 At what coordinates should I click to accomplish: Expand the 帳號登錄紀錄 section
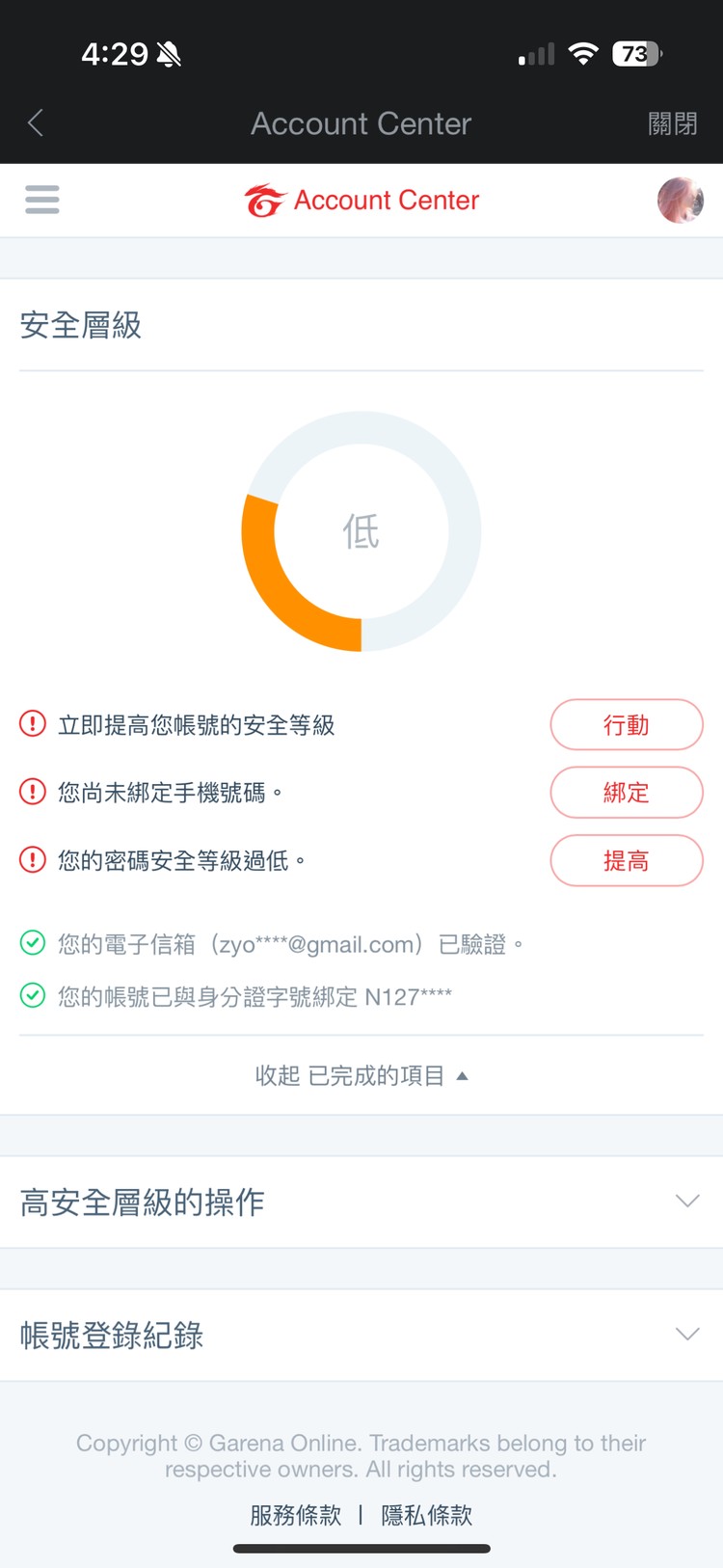[x=361, y=1335]
